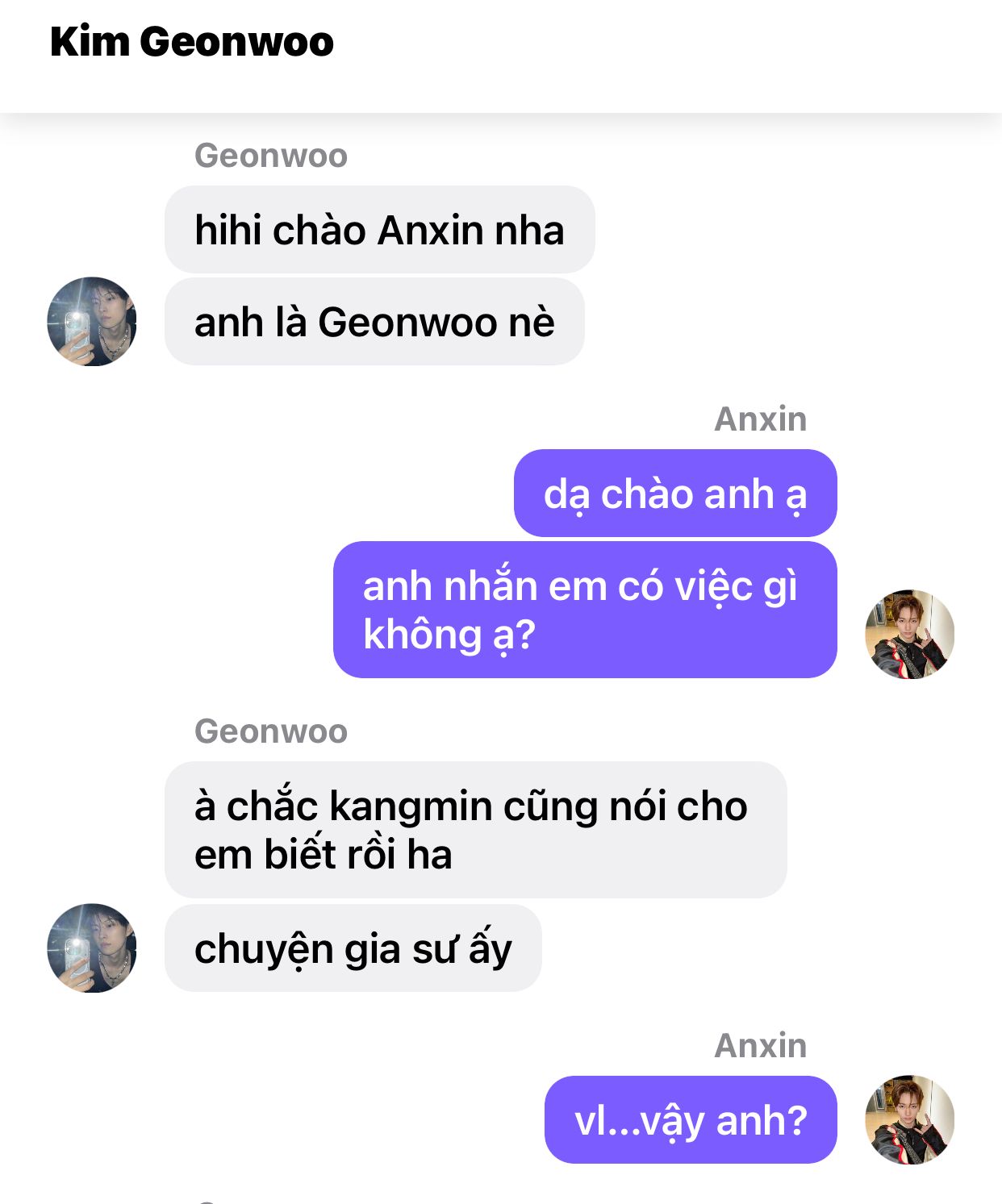
Task: Open Geonwoo's avatar beside "anh là Geonwoo nè"
Action: pos(92,322)
